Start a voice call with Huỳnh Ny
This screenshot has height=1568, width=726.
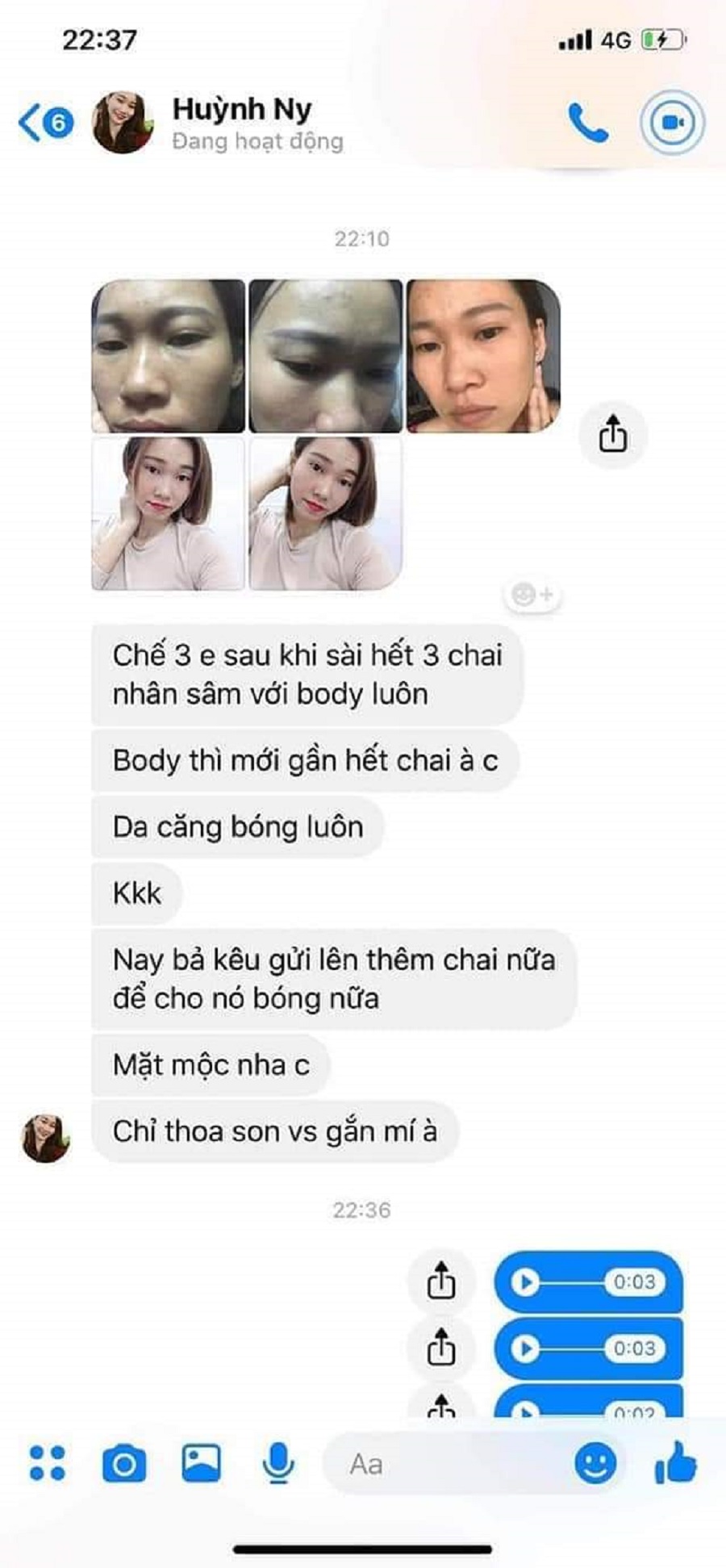click(588, 123)
